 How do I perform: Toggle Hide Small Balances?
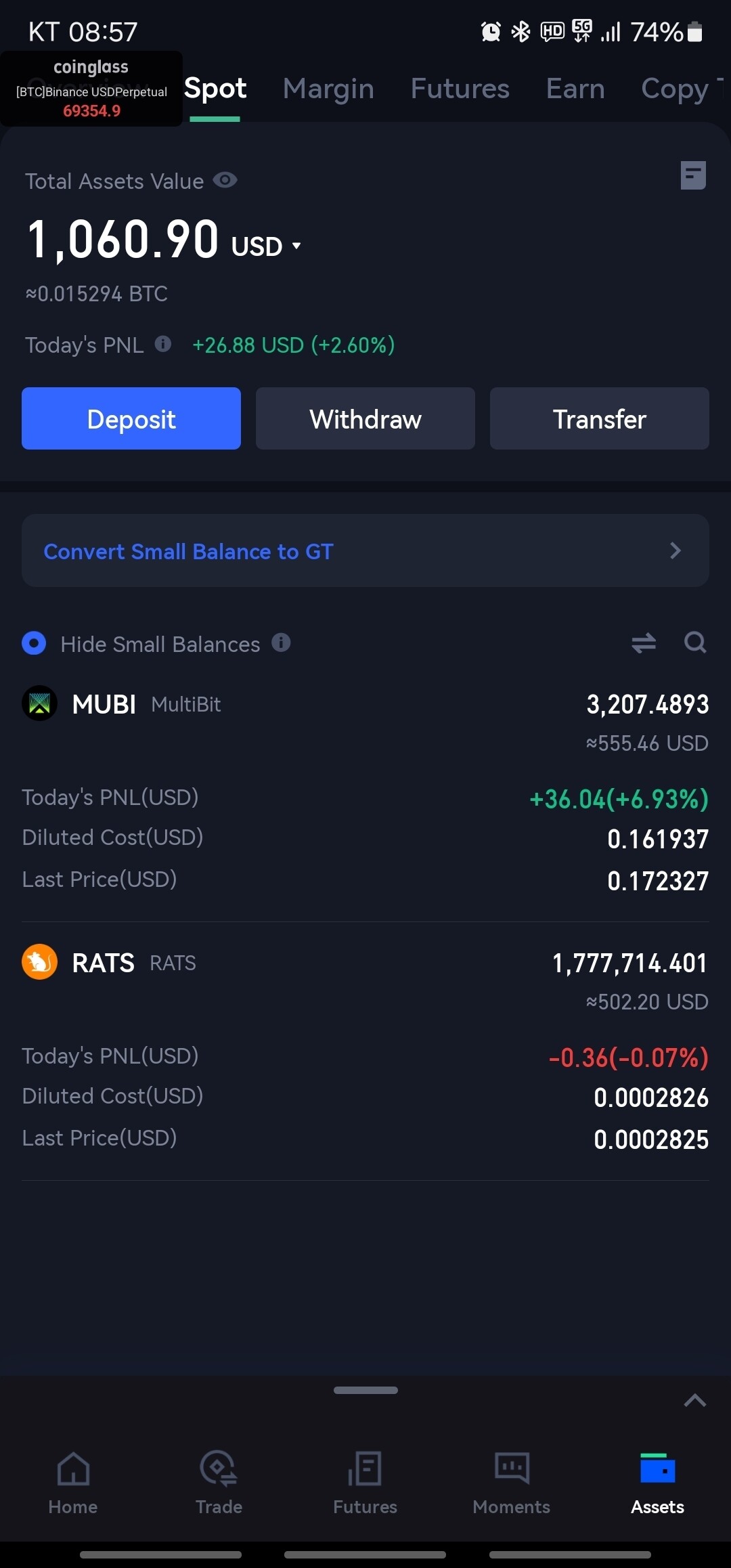point(34,643)
